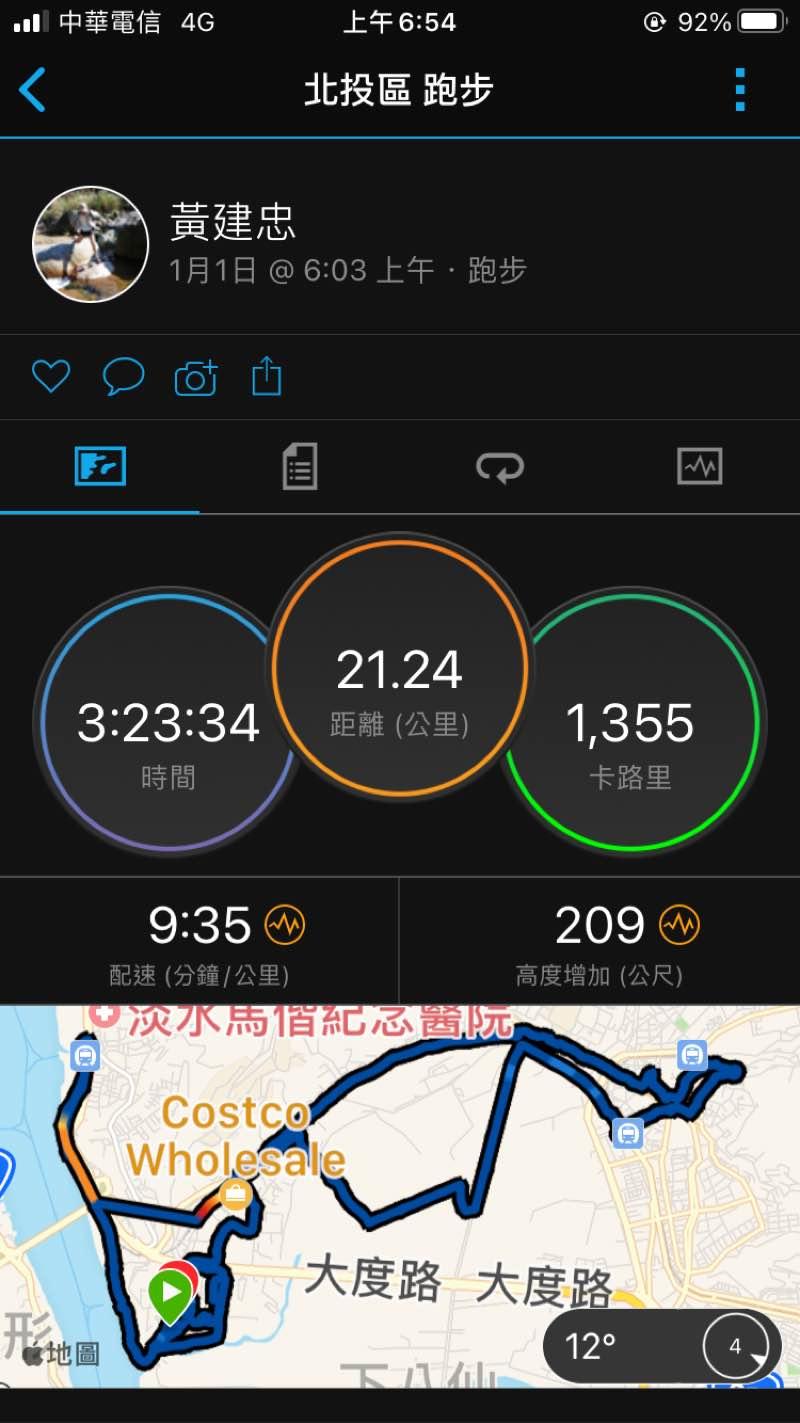800x1423 pixels.
Task: Switch to the overview tab
Action: point(100,467)
